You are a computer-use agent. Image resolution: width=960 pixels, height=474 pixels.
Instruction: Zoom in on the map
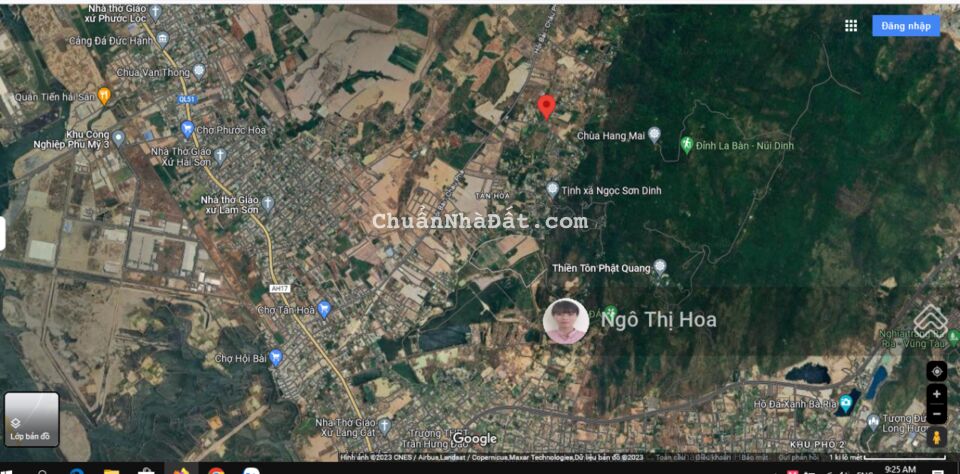click(x=936, y=394)
